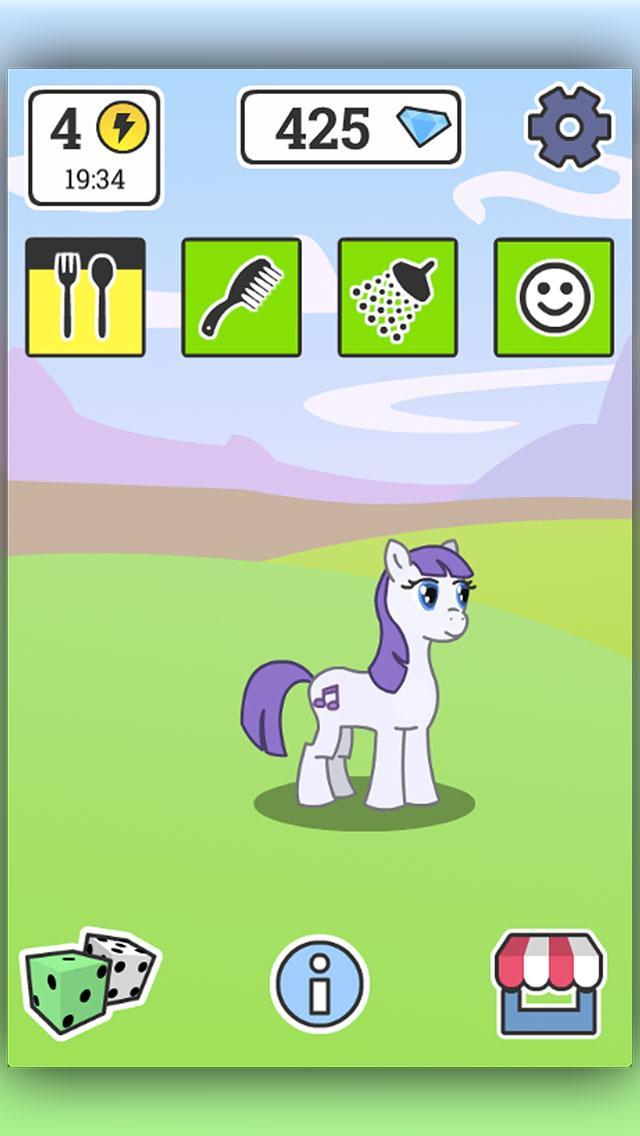Visit the shop
This screenshot has height=1136, width=640.
pos(549,983)
